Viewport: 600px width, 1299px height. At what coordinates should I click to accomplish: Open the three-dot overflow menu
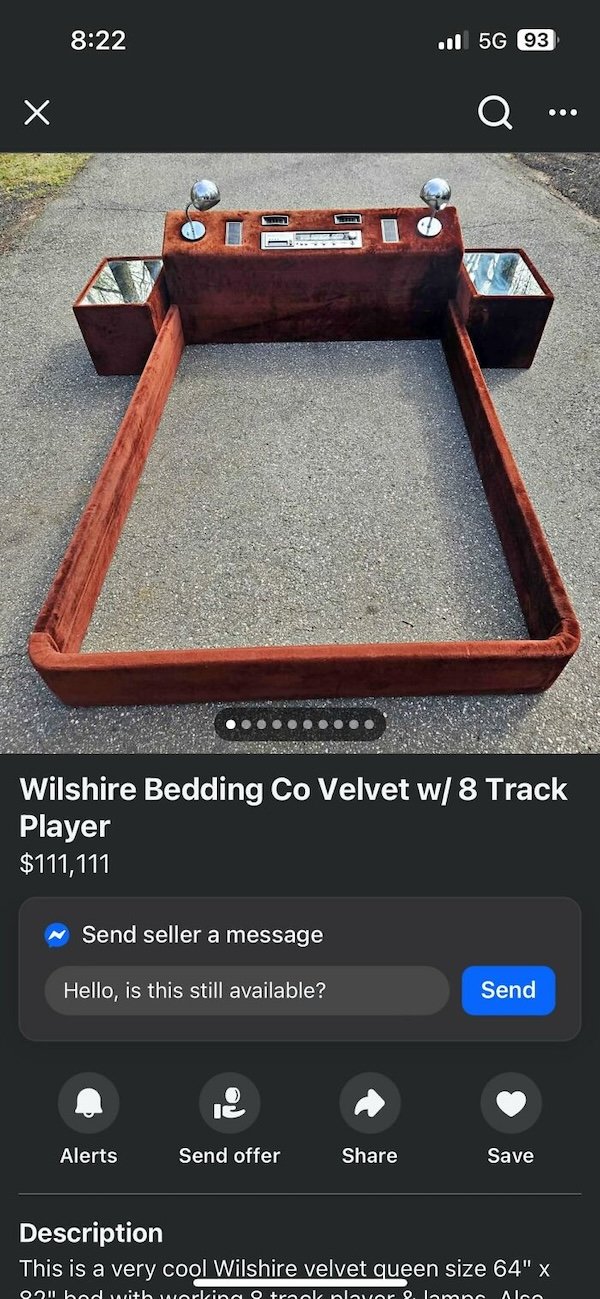pyautogui.click(x=562, y=112)
